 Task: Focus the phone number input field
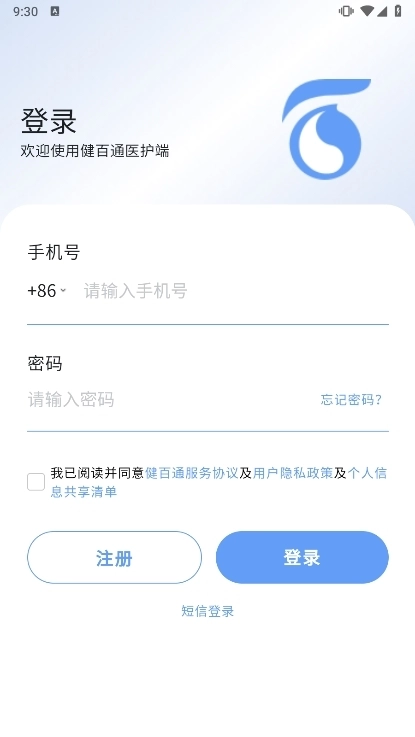(235, 291)
